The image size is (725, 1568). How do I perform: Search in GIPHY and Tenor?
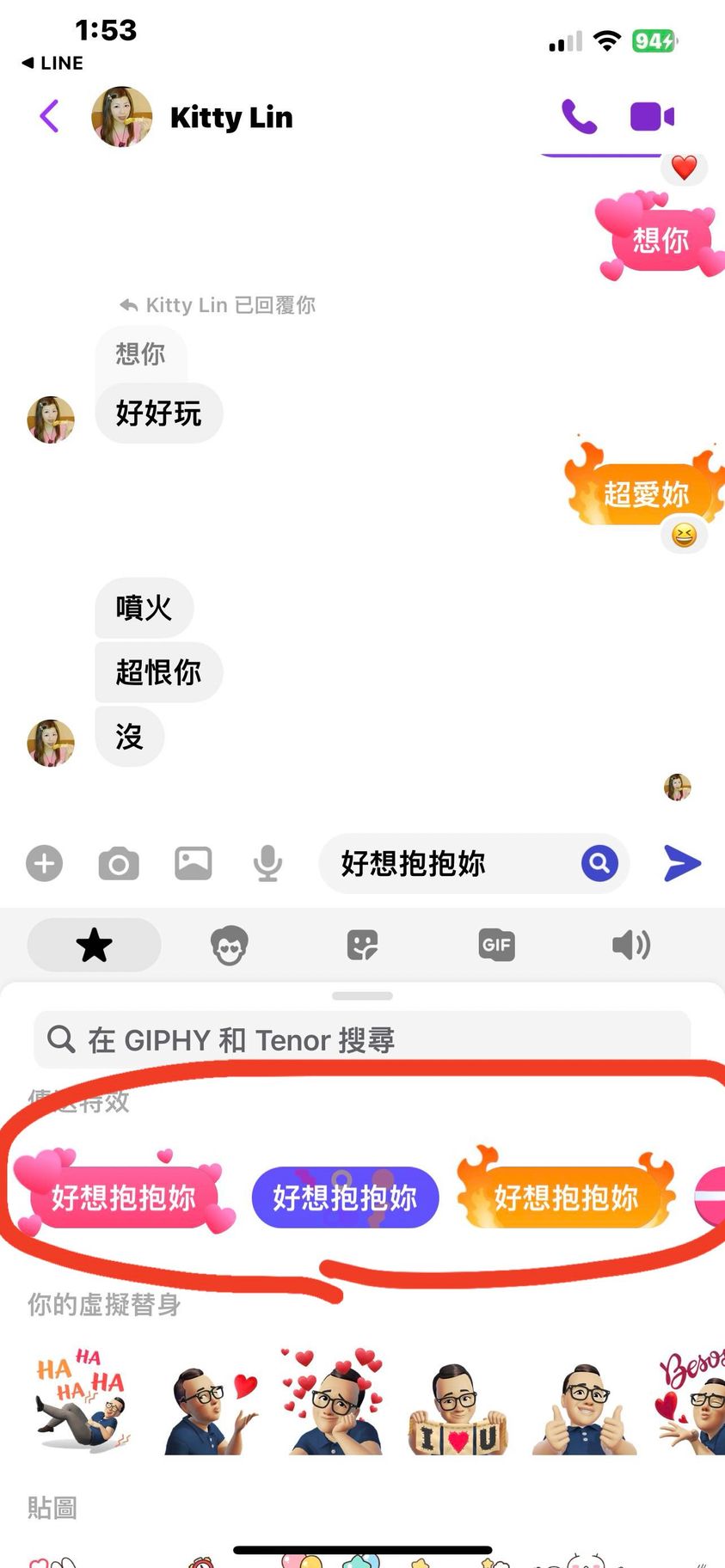click(x=361, y=1040)
